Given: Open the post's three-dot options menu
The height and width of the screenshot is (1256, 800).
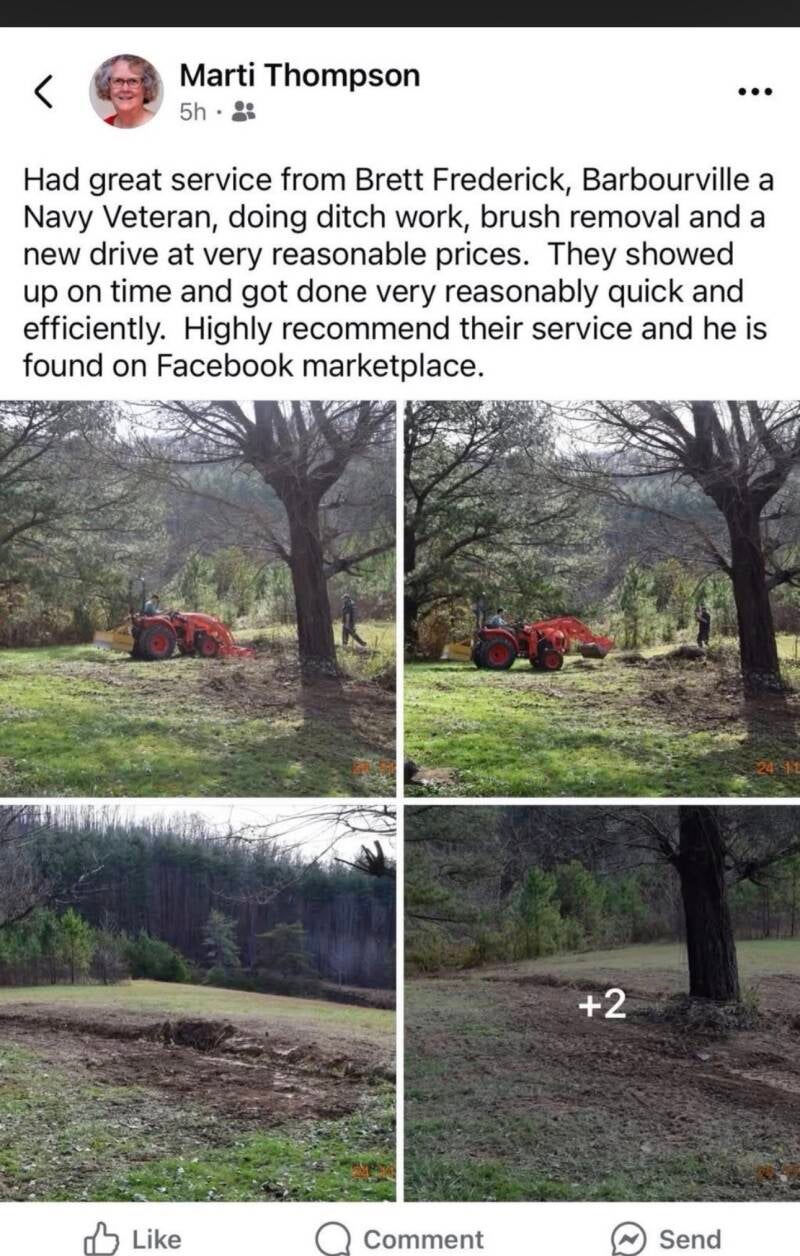Looking at the screenshot, I should pos(754,91).
